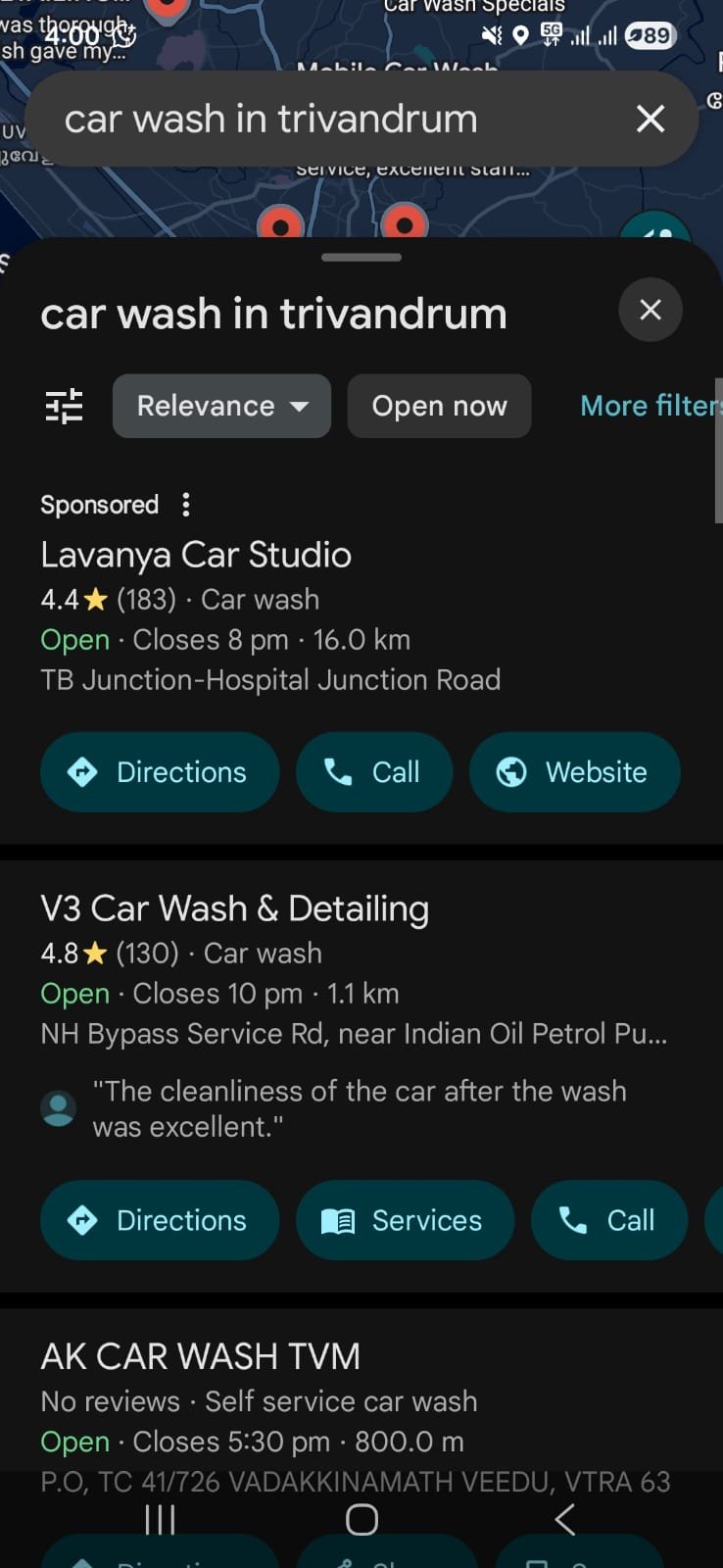Open the Lavanya Car Studio listing

coord(196,556)
